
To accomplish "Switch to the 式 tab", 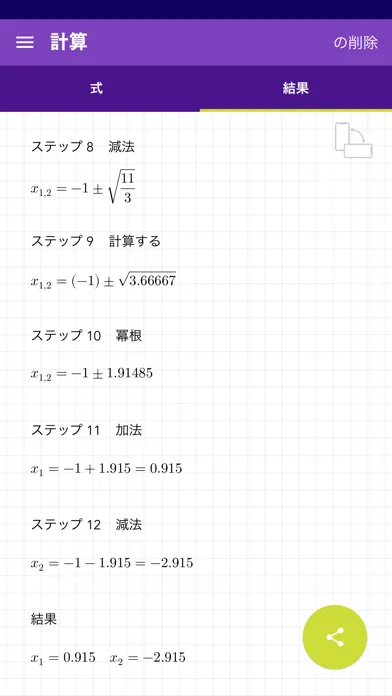I will point(97,88).
